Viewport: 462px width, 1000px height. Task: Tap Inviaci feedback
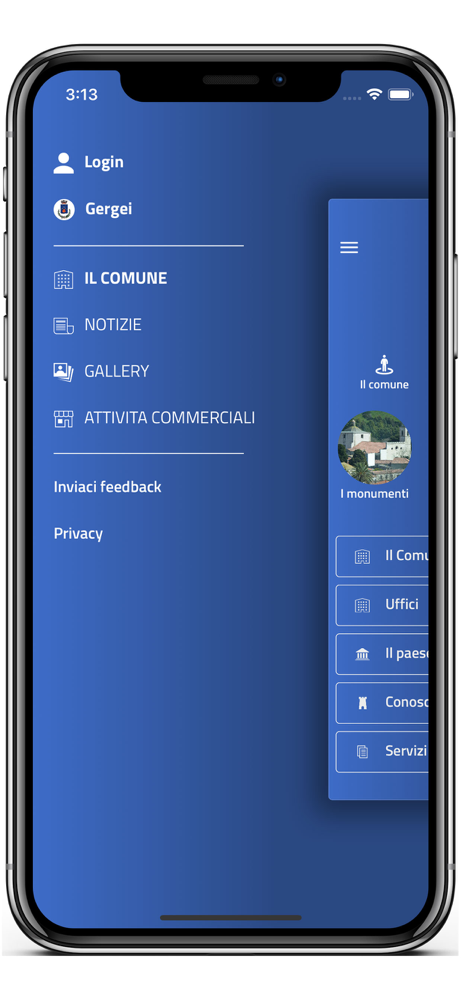[108, 487]
